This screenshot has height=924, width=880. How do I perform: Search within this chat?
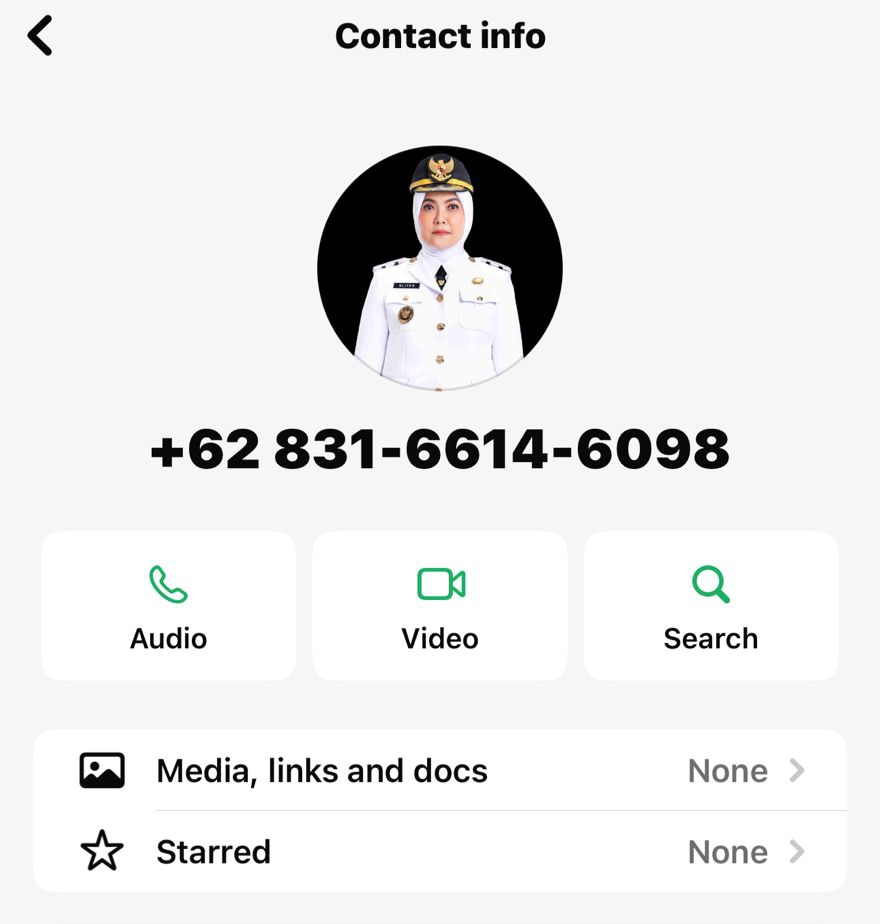(x=711, y=606)
